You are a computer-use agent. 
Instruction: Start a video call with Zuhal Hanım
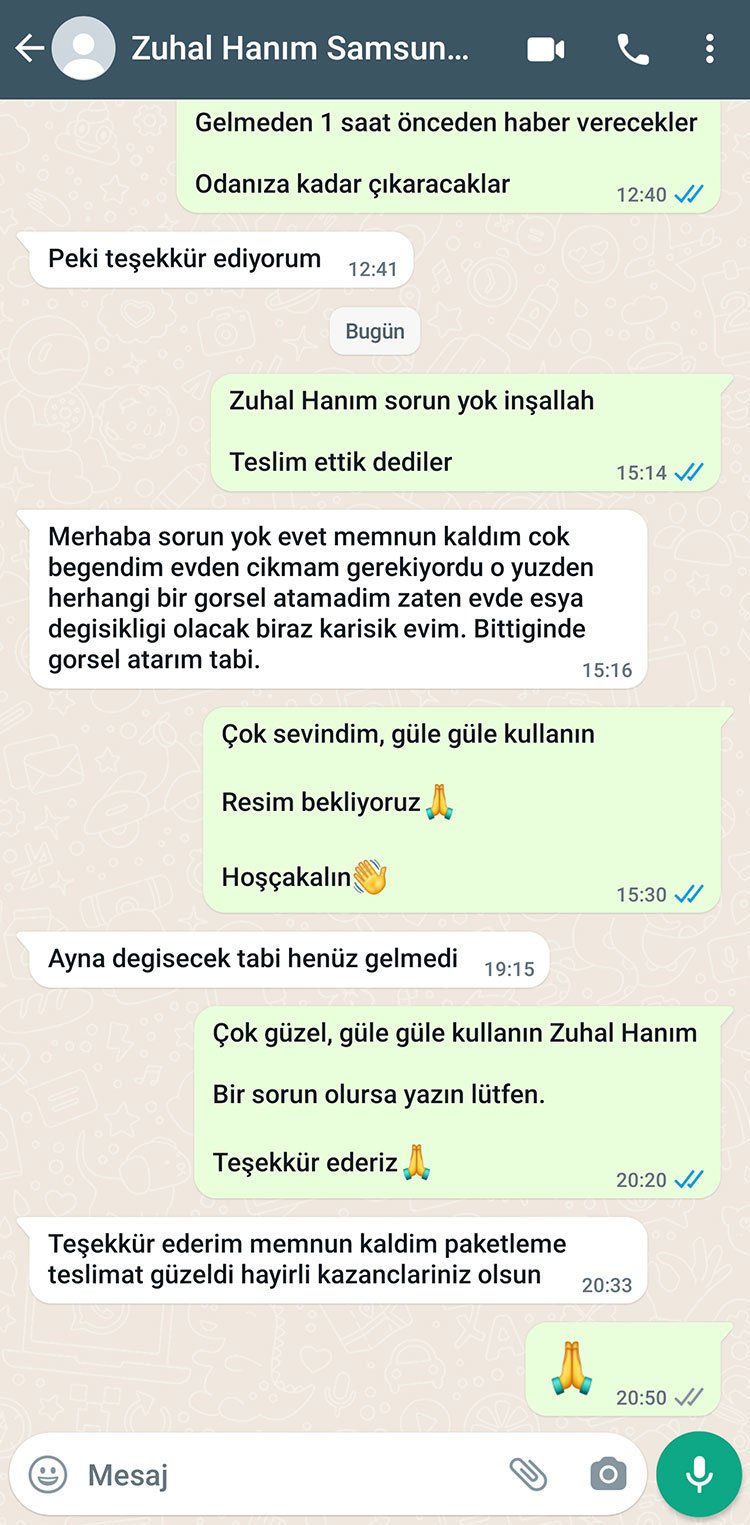546,49
